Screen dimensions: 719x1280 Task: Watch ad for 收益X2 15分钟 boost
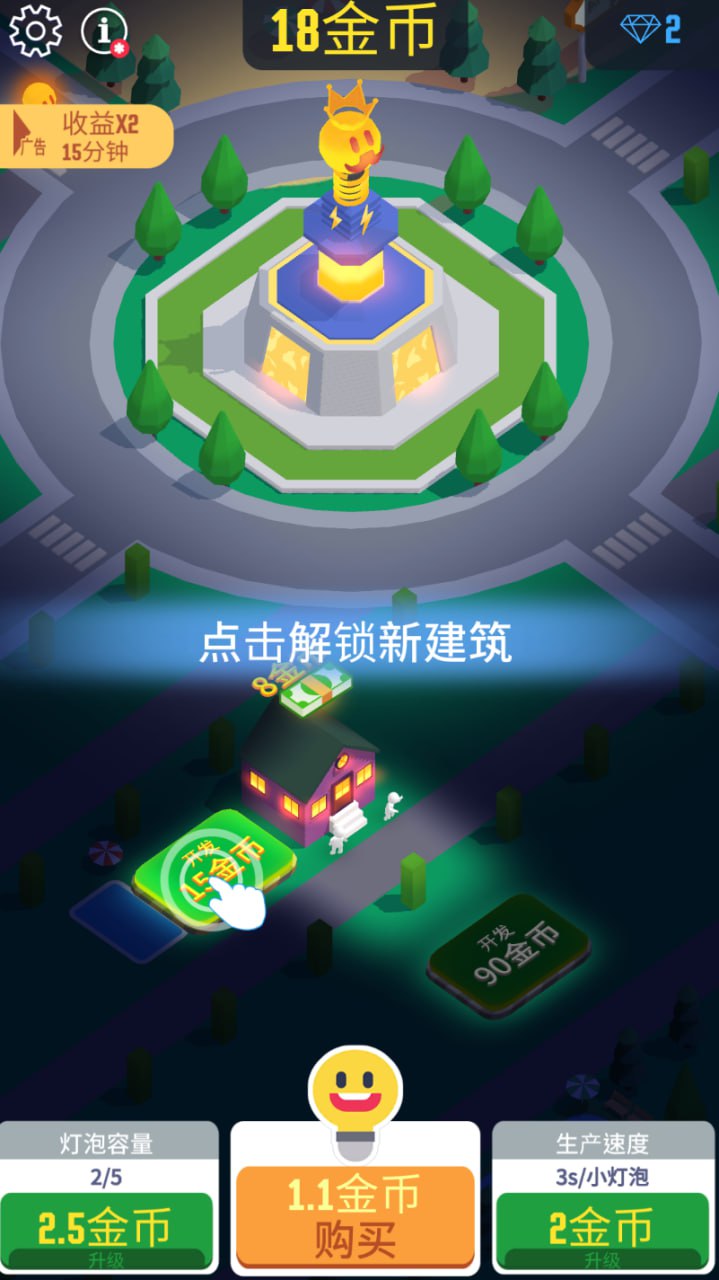pos(88,135)
